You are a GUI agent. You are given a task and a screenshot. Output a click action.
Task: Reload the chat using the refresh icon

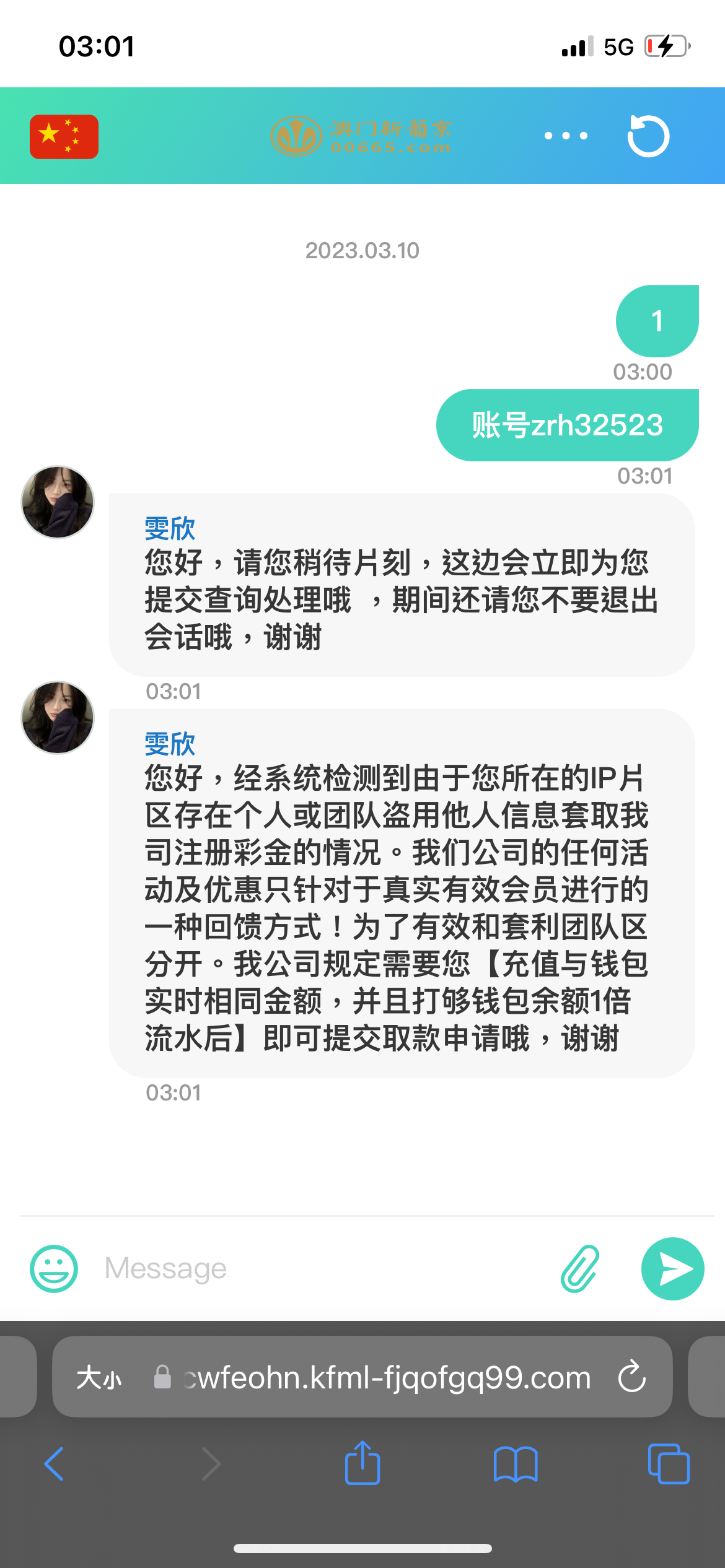(x=649, y=135)
